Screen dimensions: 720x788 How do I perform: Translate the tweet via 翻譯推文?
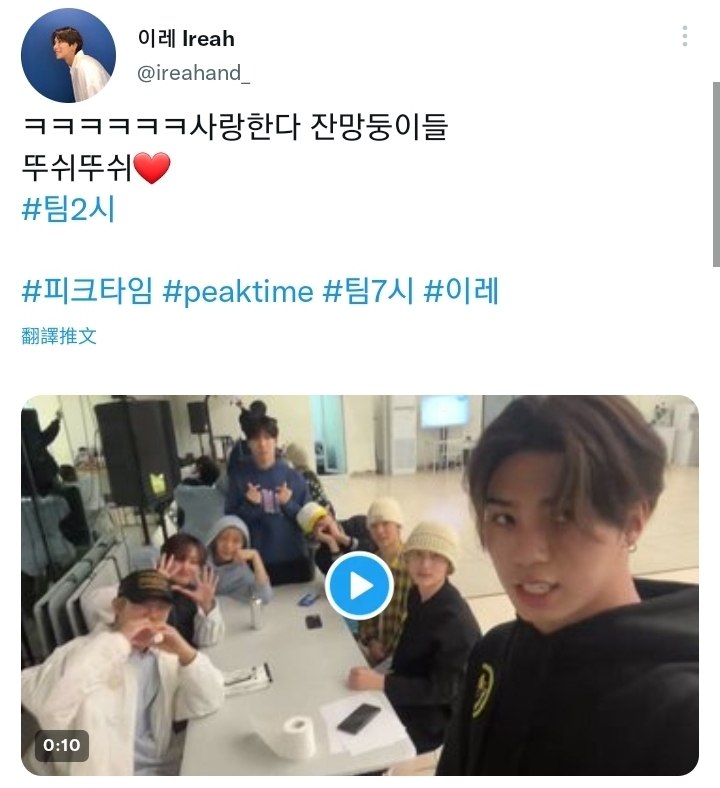(x=59, y=336)
